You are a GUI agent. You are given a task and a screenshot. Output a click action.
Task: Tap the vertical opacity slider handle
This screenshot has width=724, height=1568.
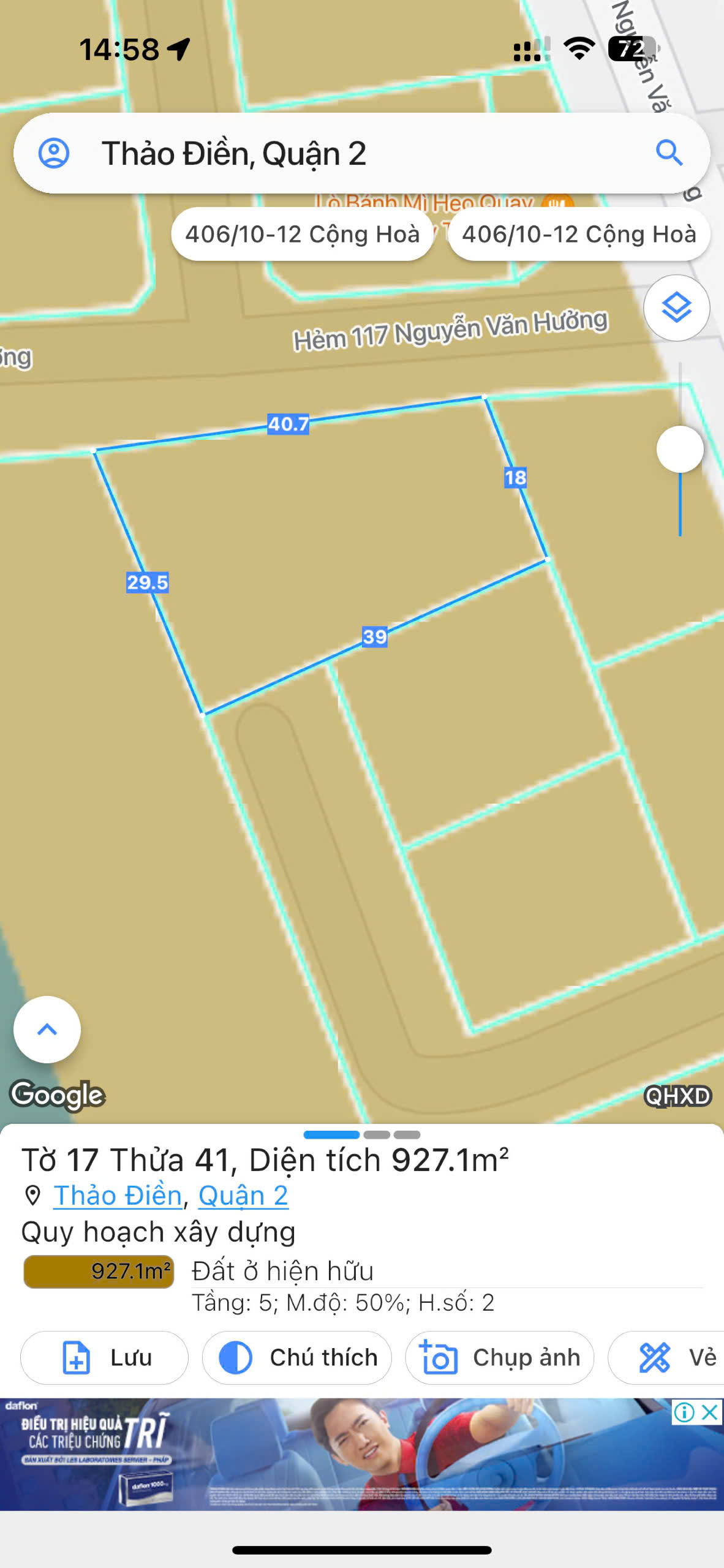pos(680,449)
